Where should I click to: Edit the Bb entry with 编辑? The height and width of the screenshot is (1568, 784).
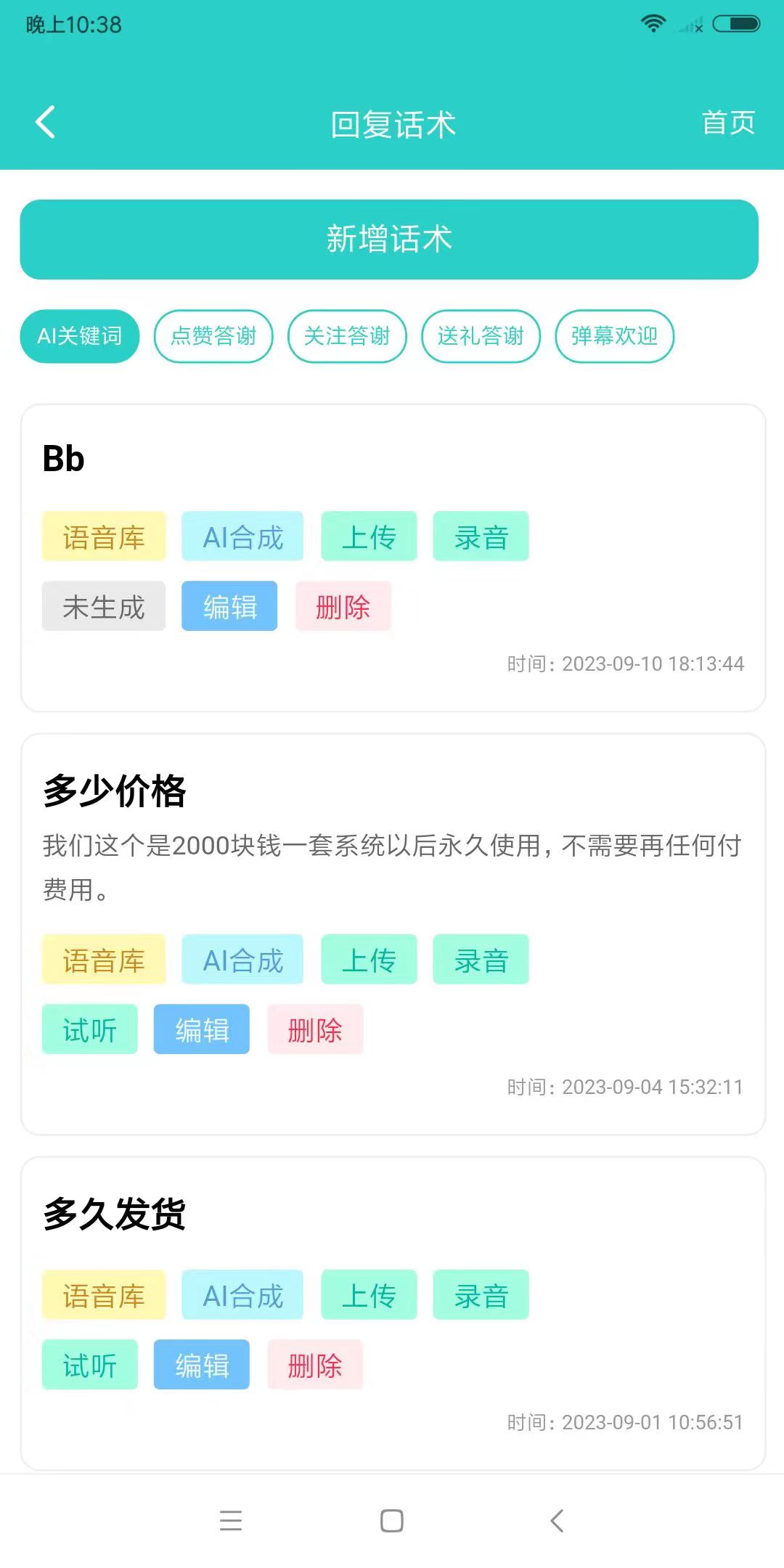[x=229, y=606]
